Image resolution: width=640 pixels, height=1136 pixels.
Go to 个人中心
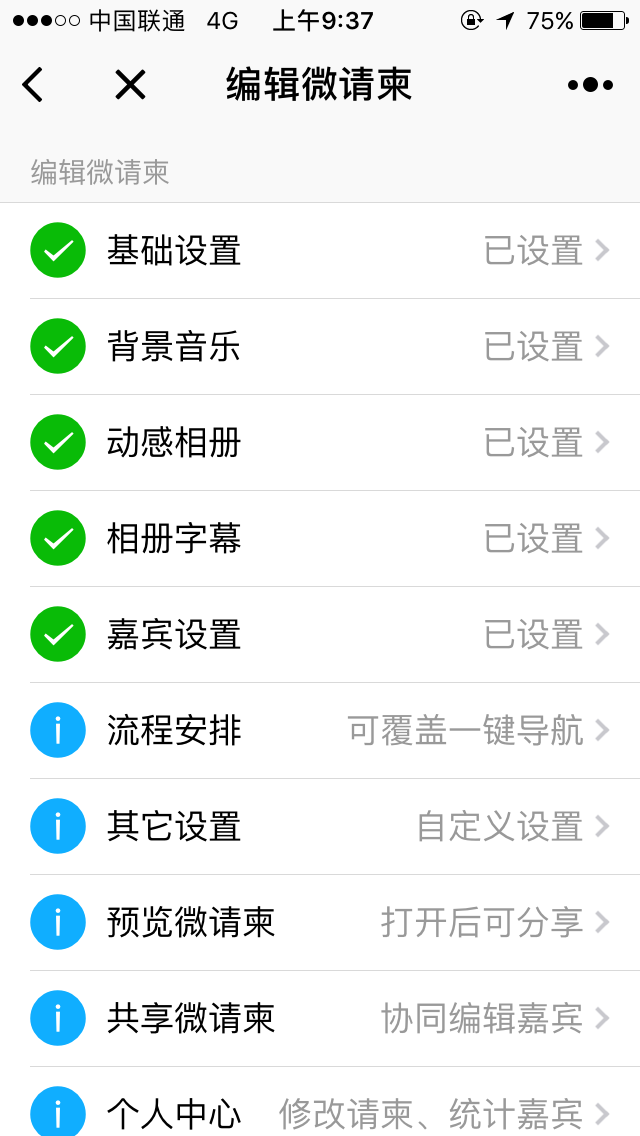click(320, 1102)
